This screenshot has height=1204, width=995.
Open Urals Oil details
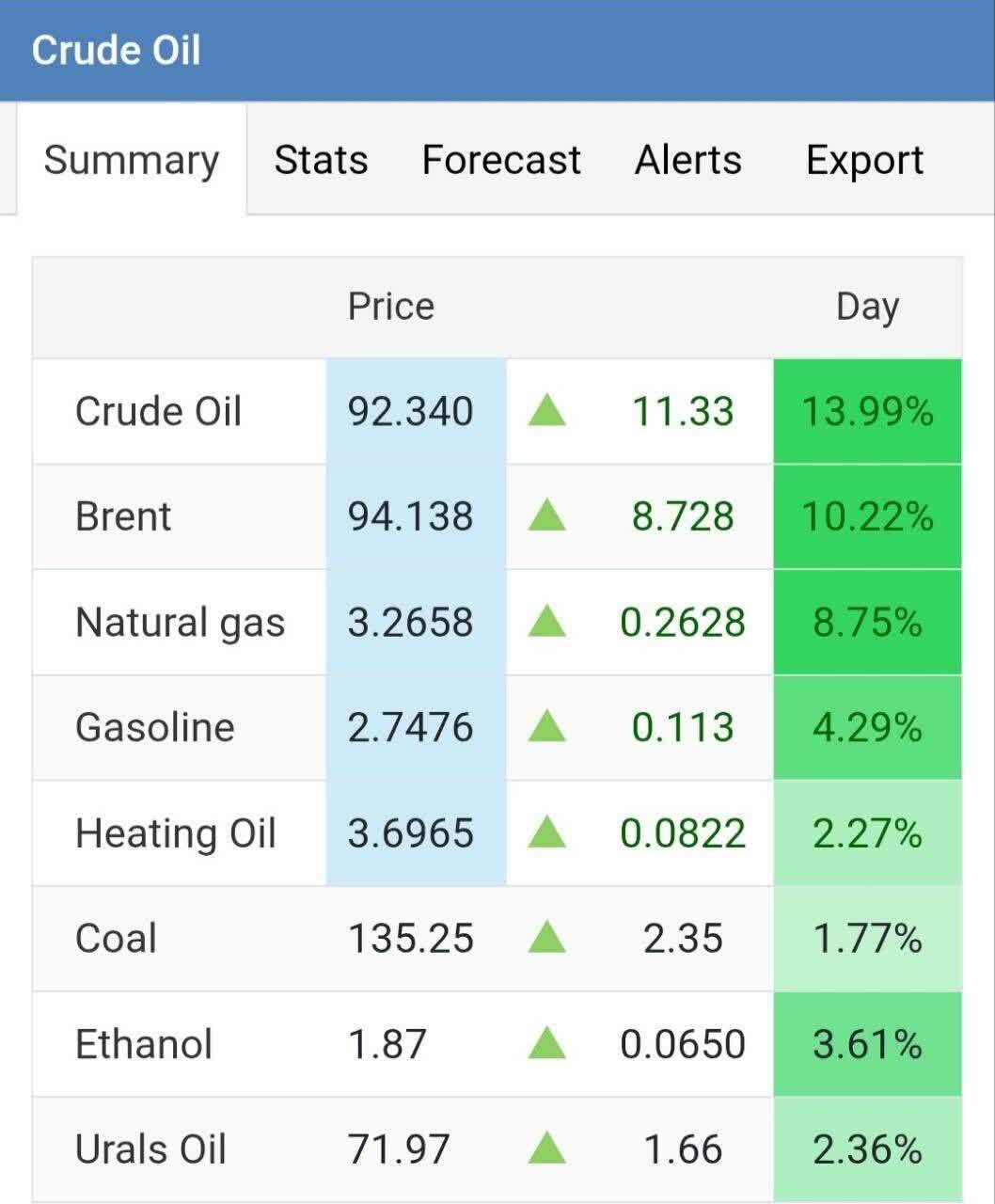click(150, 1149)
